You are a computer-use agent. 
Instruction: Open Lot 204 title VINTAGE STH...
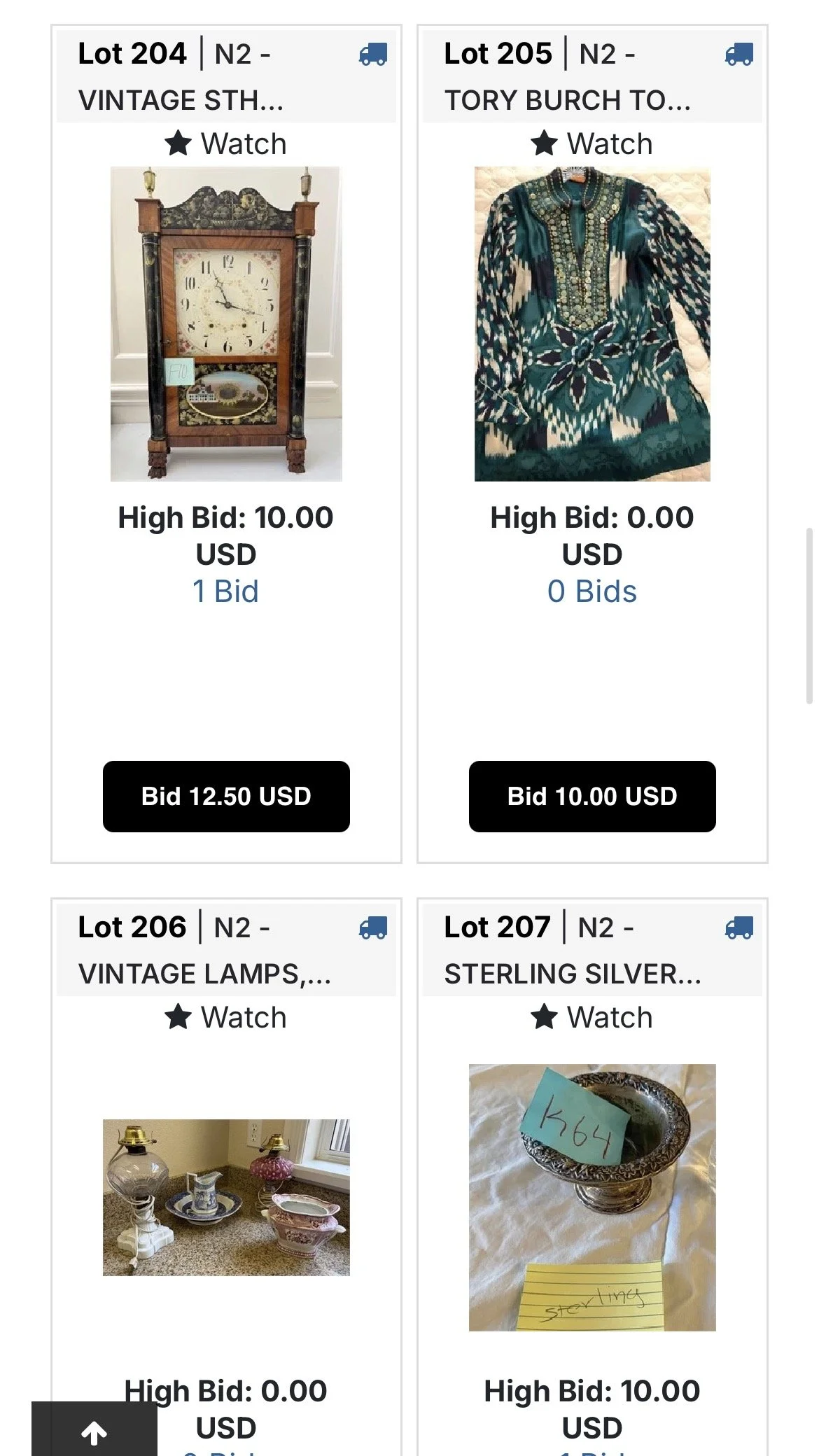181,100
